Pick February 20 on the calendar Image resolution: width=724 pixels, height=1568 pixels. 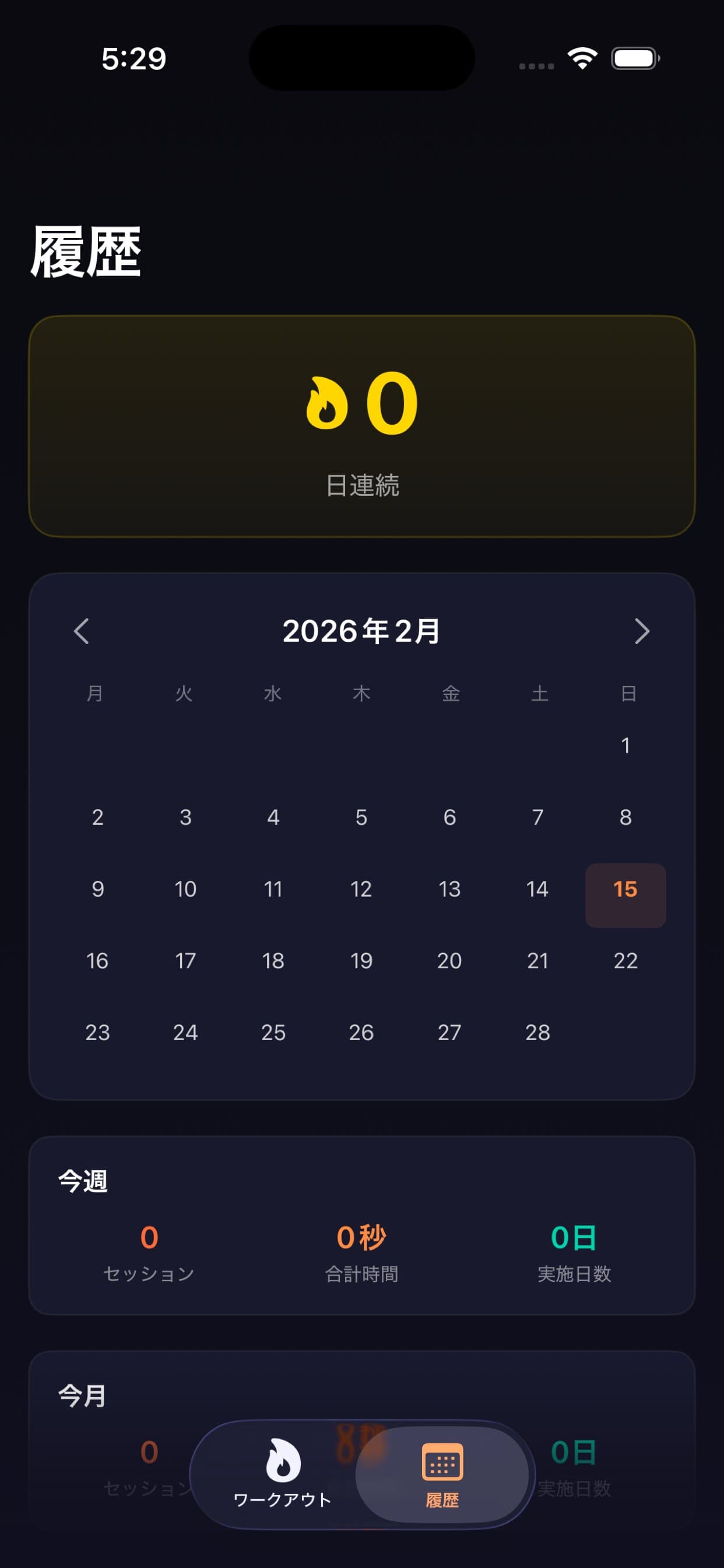pos(449,961)
